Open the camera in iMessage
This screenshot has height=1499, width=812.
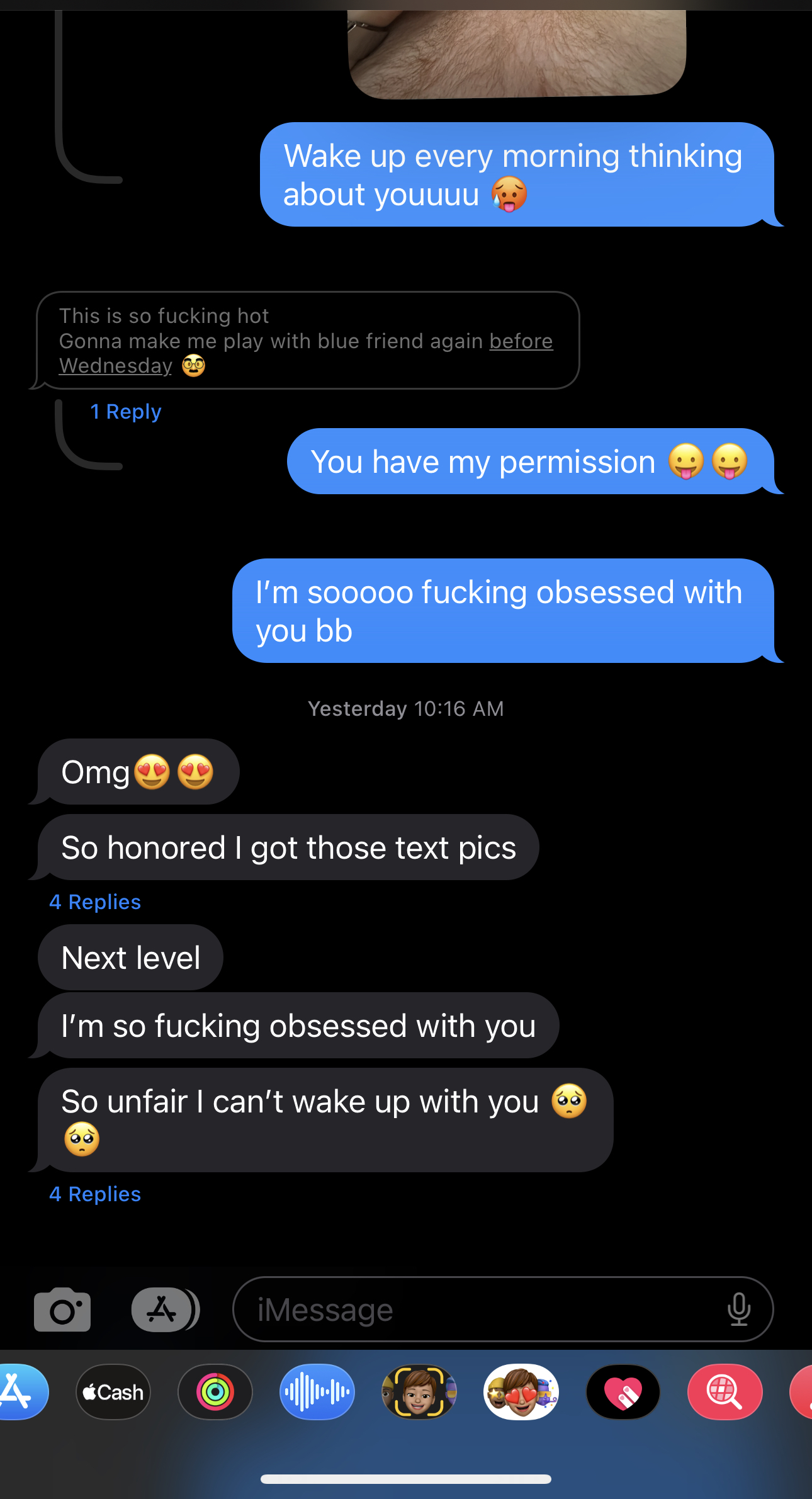tap(62, 1310)
